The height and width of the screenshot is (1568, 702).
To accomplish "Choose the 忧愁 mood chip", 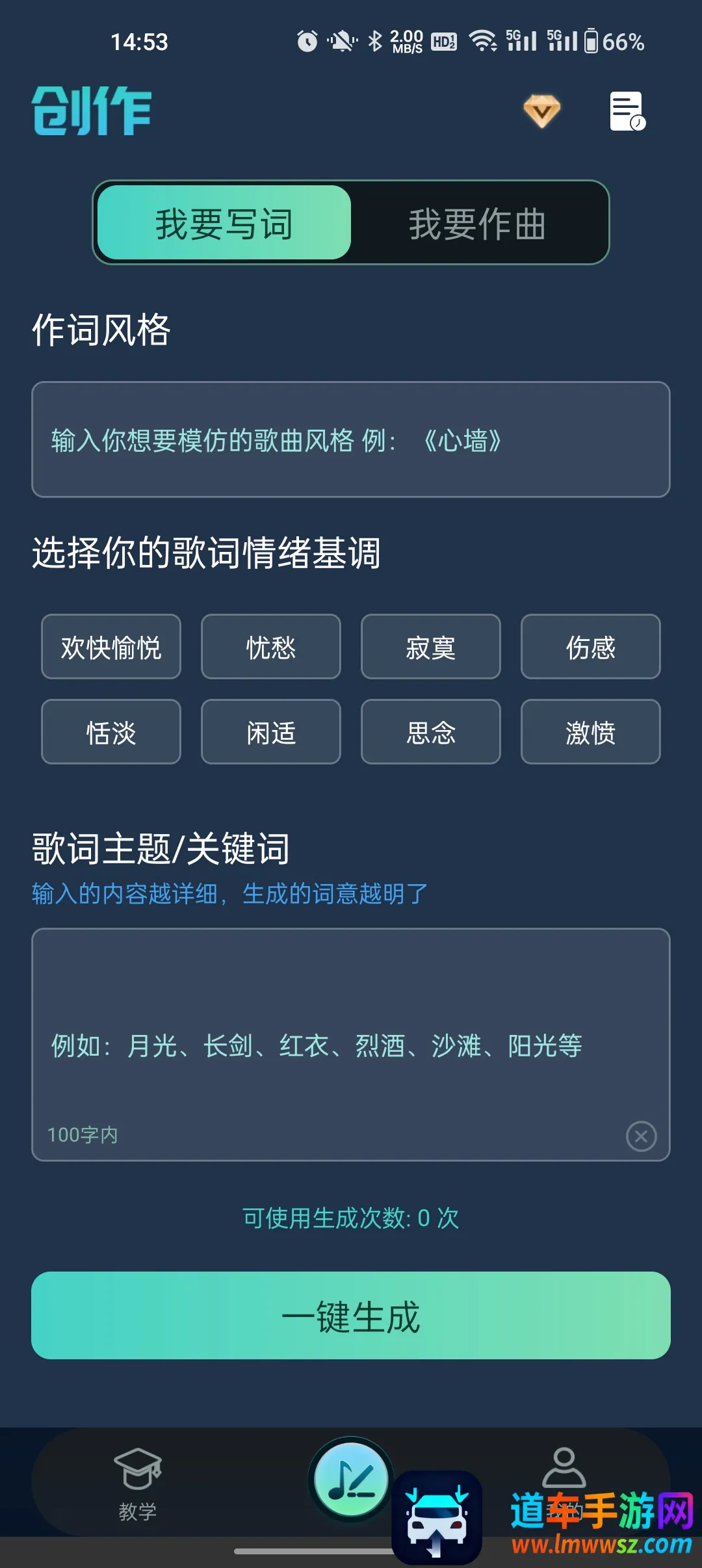I will tap(271, 647).
